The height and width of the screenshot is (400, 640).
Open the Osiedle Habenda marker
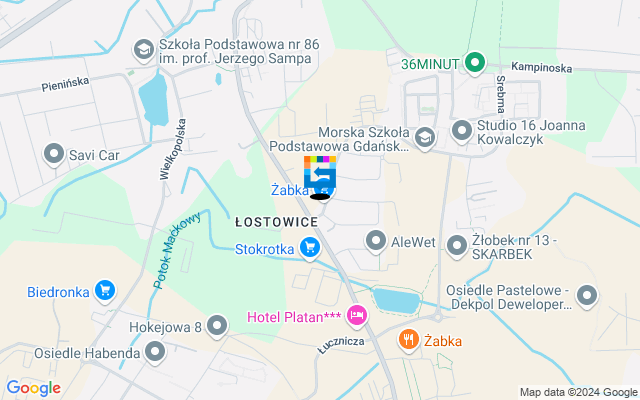155,351
